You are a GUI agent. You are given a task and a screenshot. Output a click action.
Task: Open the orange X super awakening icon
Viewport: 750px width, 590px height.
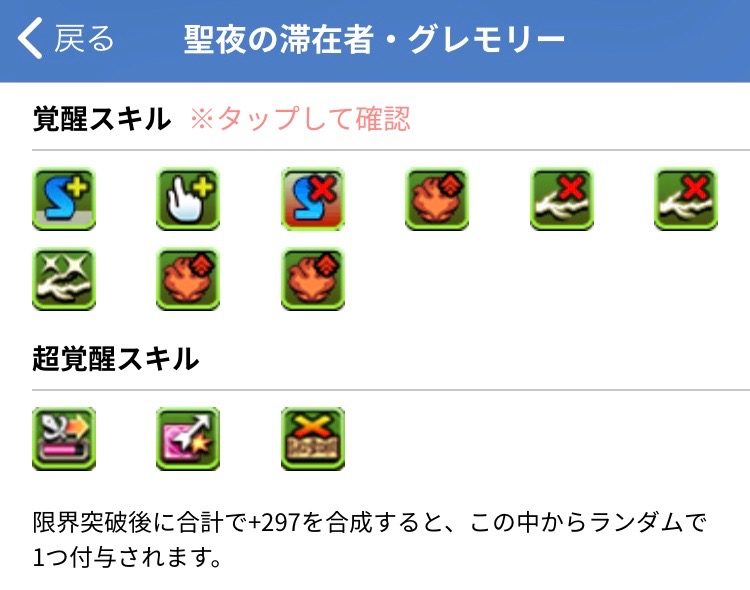(x=312, y=438)
